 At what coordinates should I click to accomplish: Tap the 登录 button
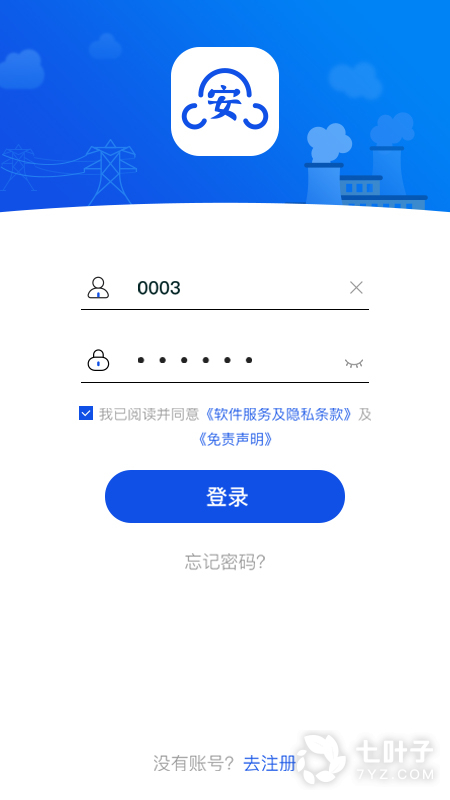click(x=225, y=496)
